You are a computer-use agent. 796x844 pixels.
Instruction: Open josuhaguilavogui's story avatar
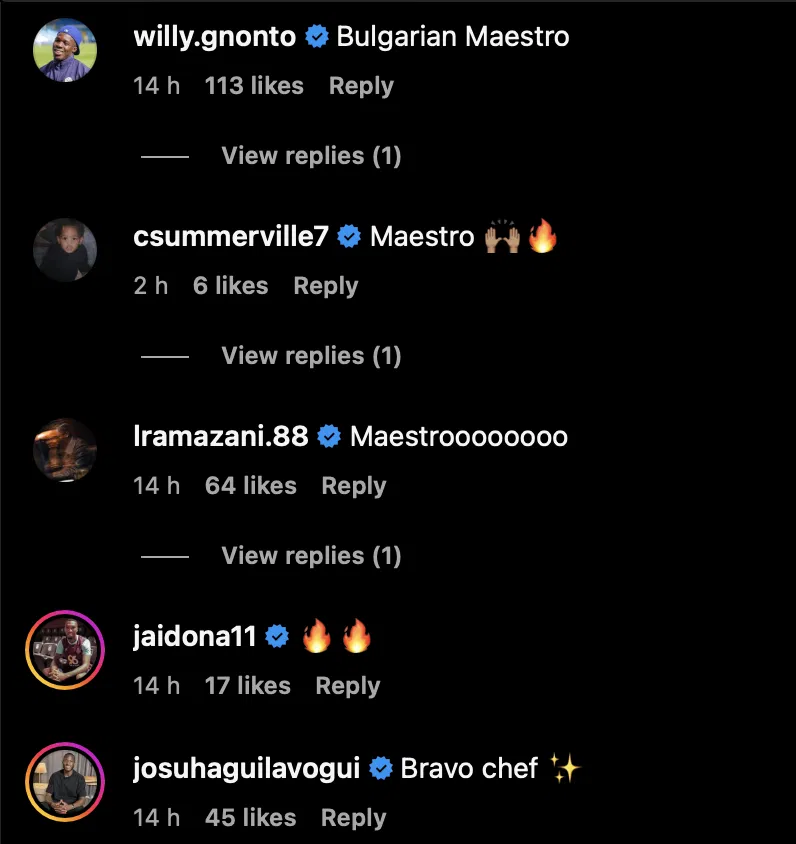[x=65, y=781]
